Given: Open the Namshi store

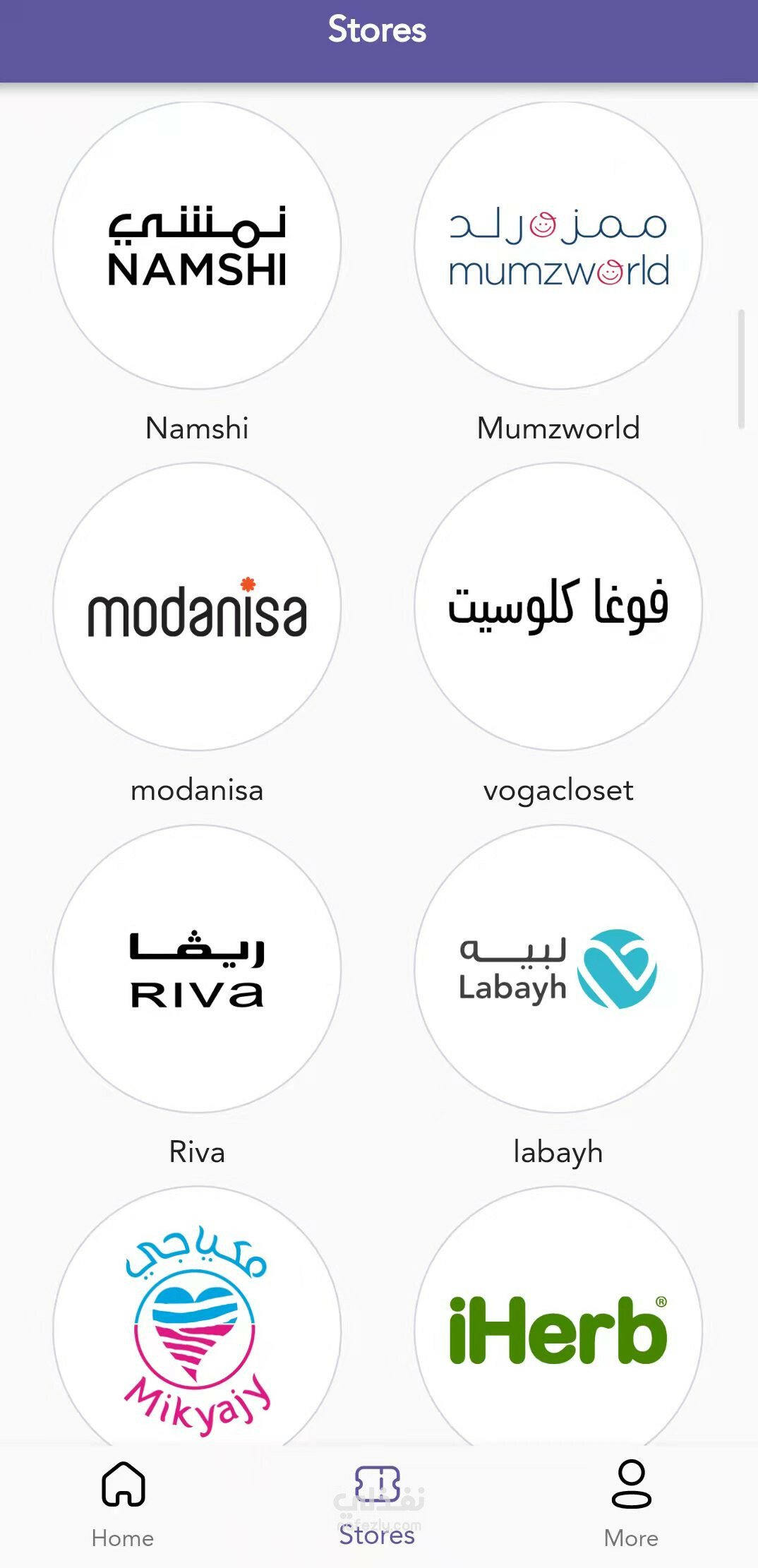Looking at the screenshot, I should [x=197, y=246].
